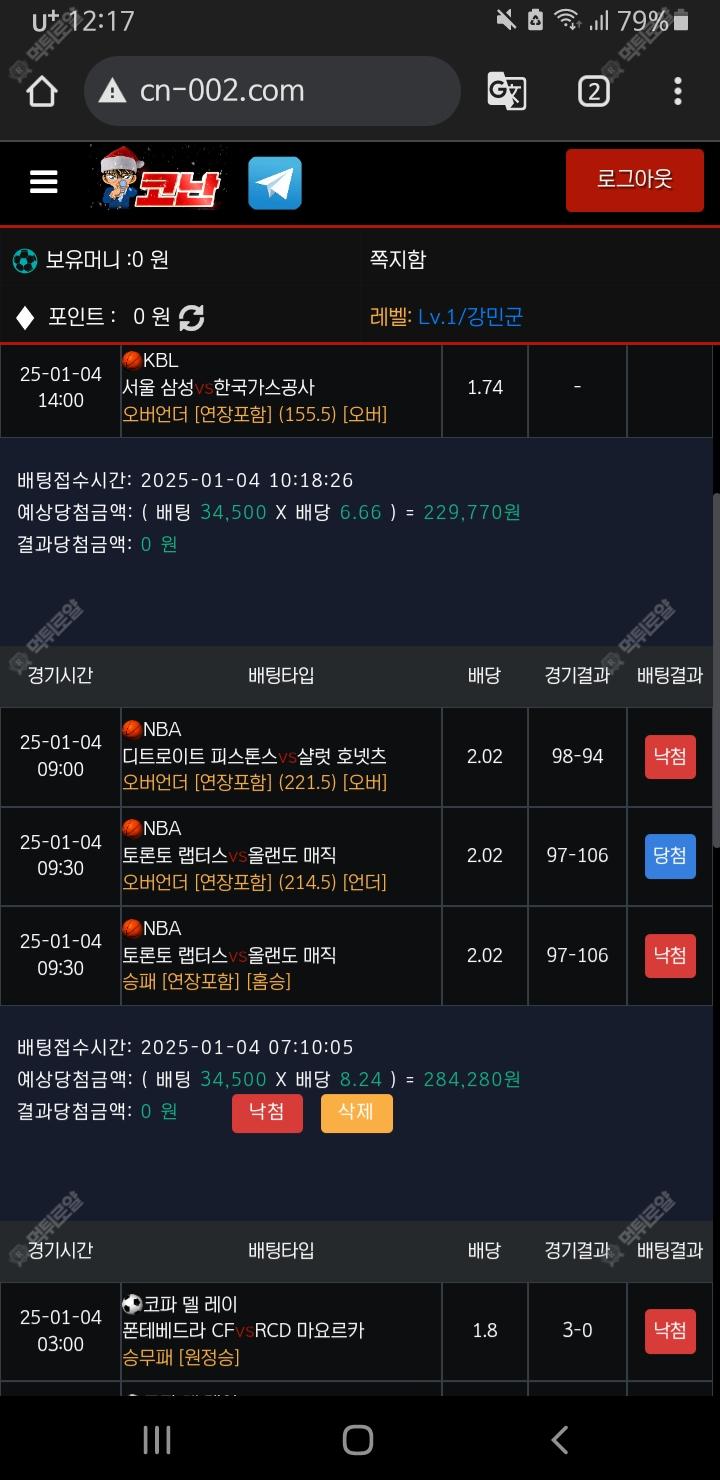Delete the bet slip with 삭제
This screenshot has height=1480, width=720.
pyautogui.click(x=356, y=1113)
